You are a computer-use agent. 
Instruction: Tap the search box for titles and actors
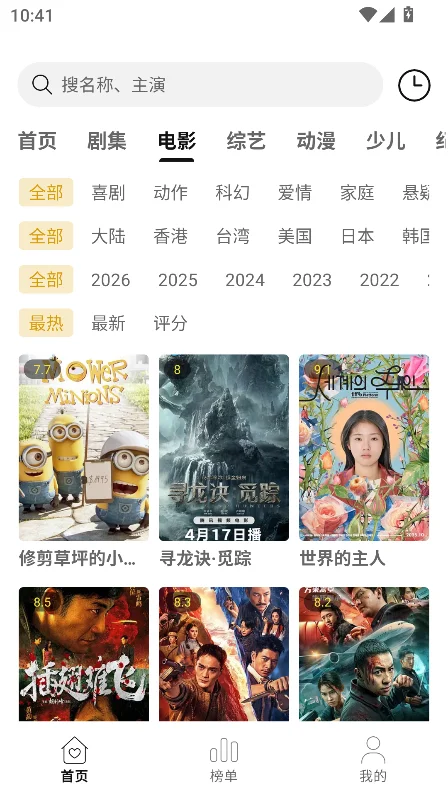200,85
